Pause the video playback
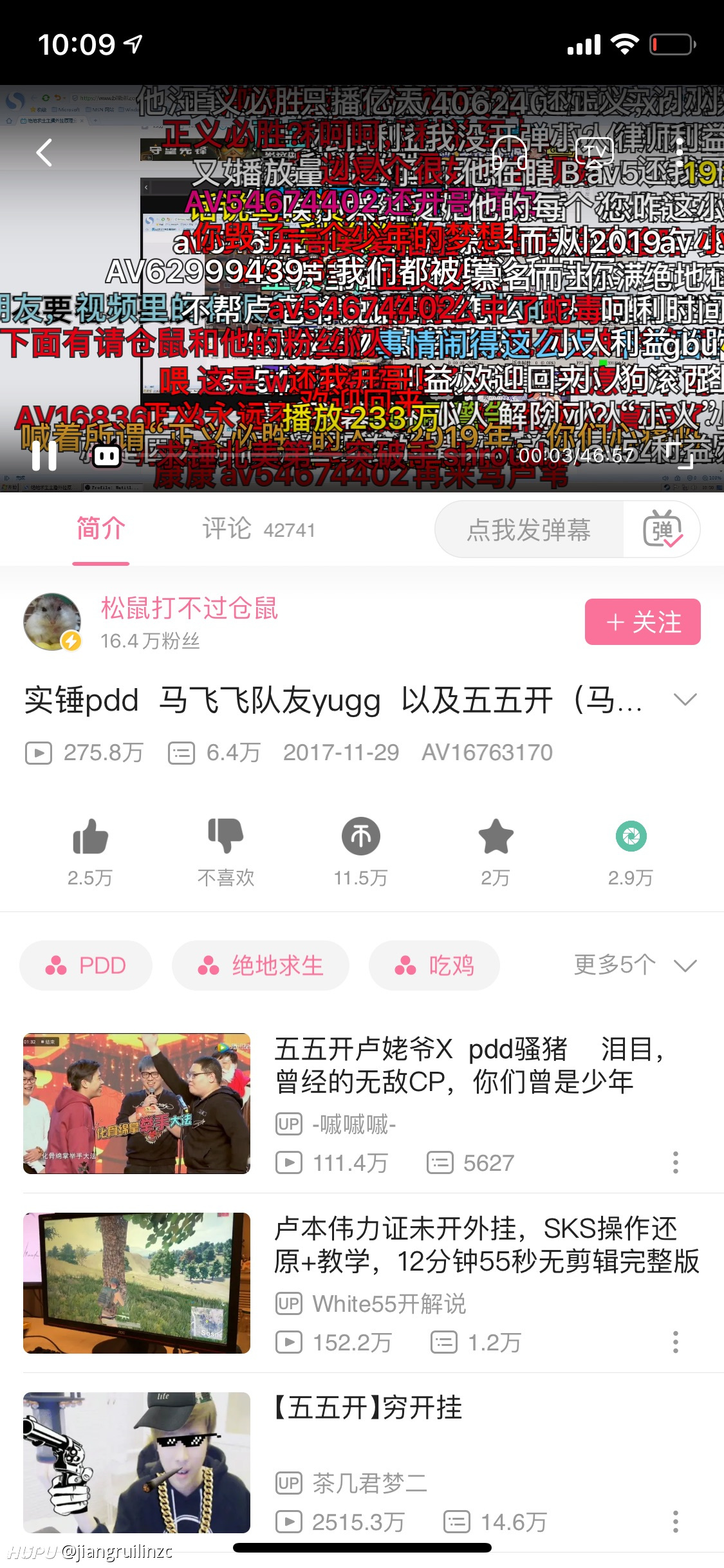This screenshot has height=1568, width=724. coord(44,456)
